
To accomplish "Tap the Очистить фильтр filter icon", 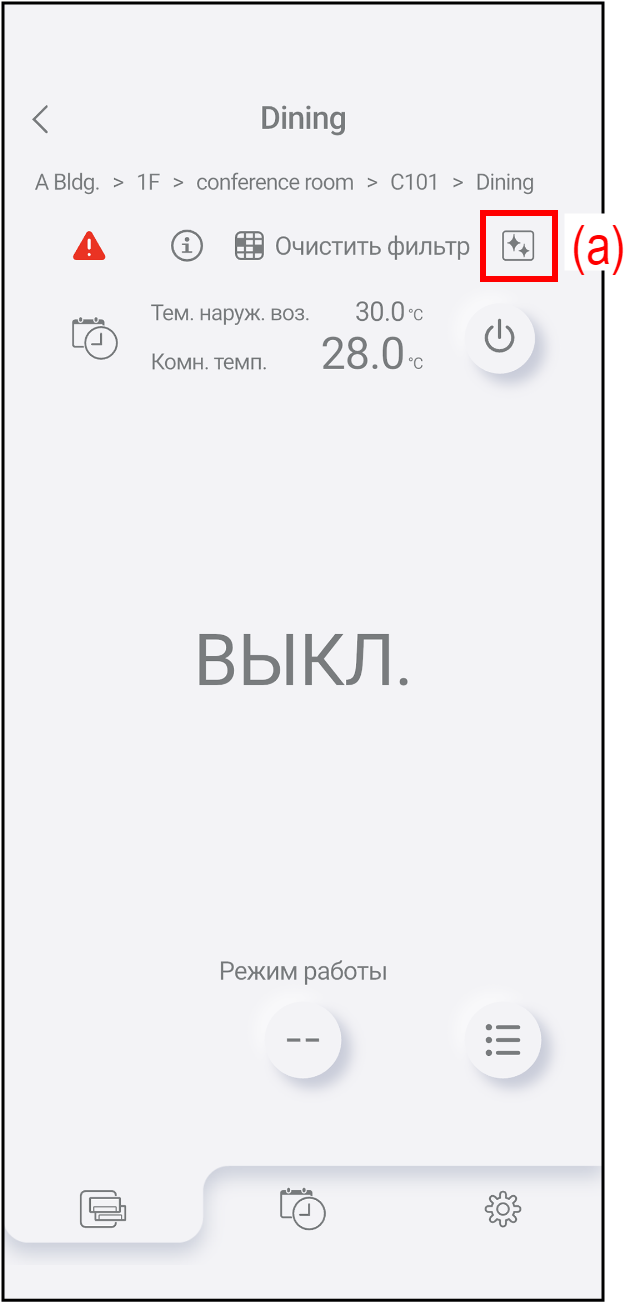I will (249, 246).
